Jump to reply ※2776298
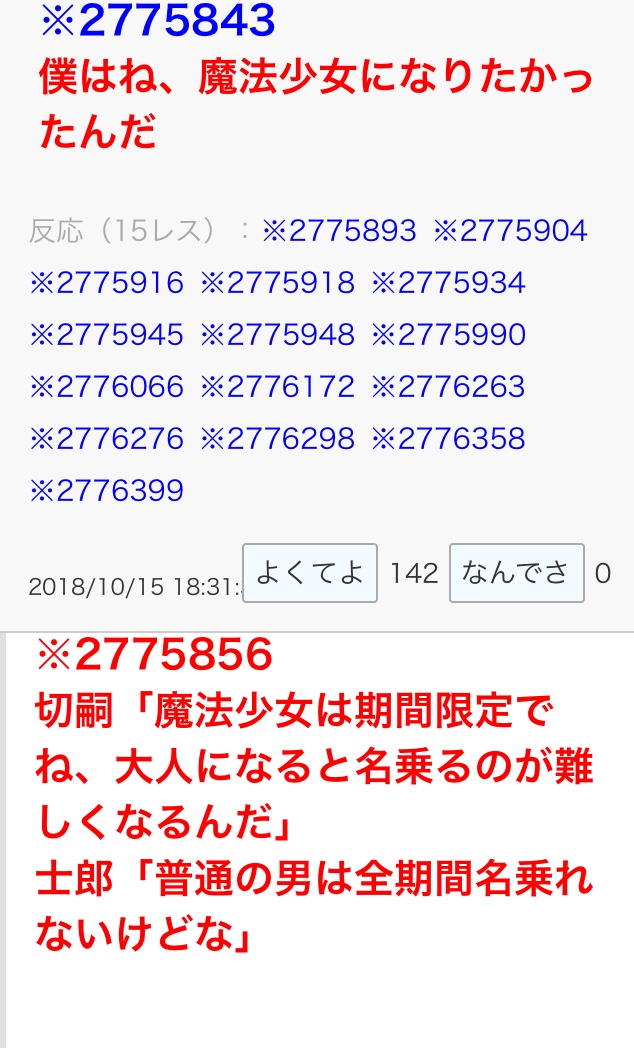Viewport: 634px width, 1048px height. 277,440
